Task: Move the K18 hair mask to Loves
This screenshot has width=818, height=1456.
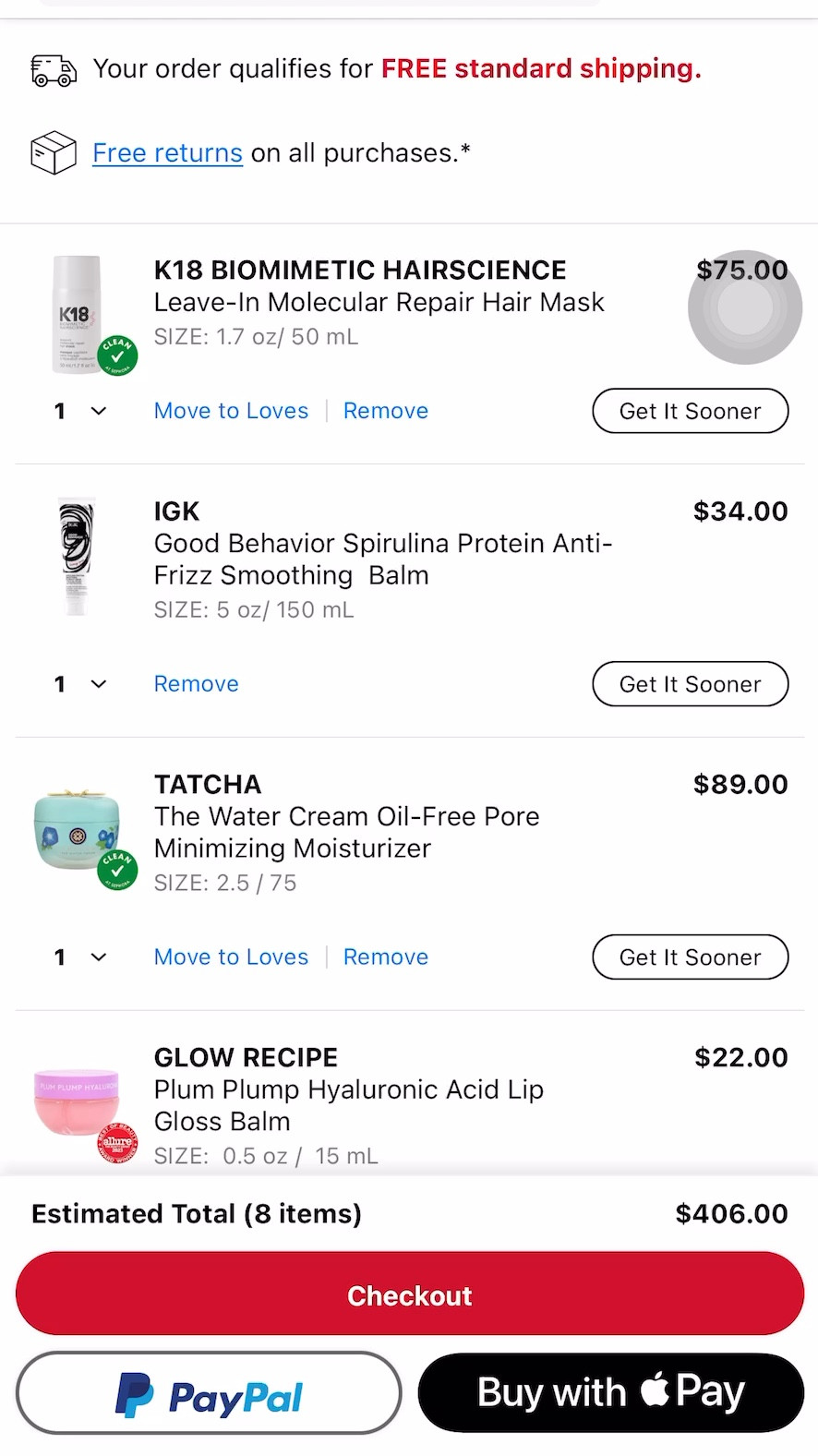Action: [231, 411]
